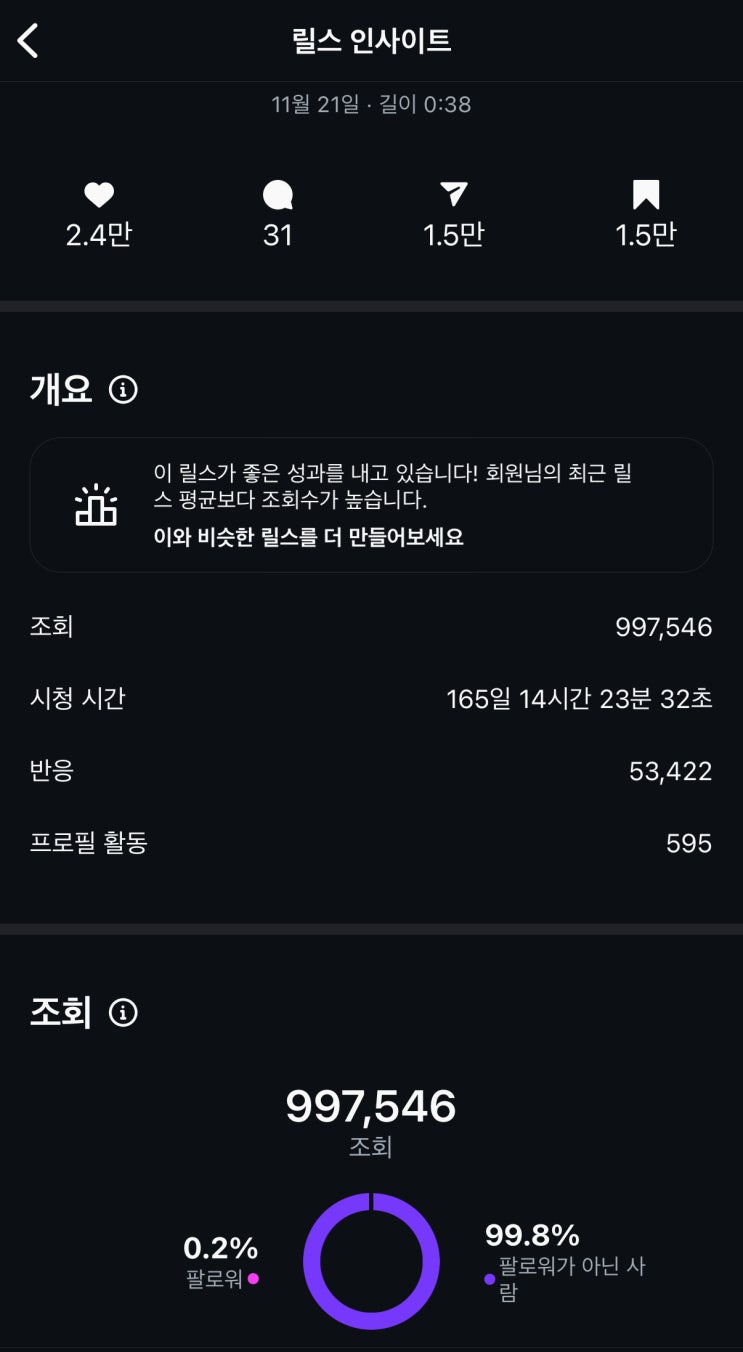Open the 이와 비슷한 릴스를 더 만들어보세요 card
The image size is (743, 1352).
click(x=371, y=505)
